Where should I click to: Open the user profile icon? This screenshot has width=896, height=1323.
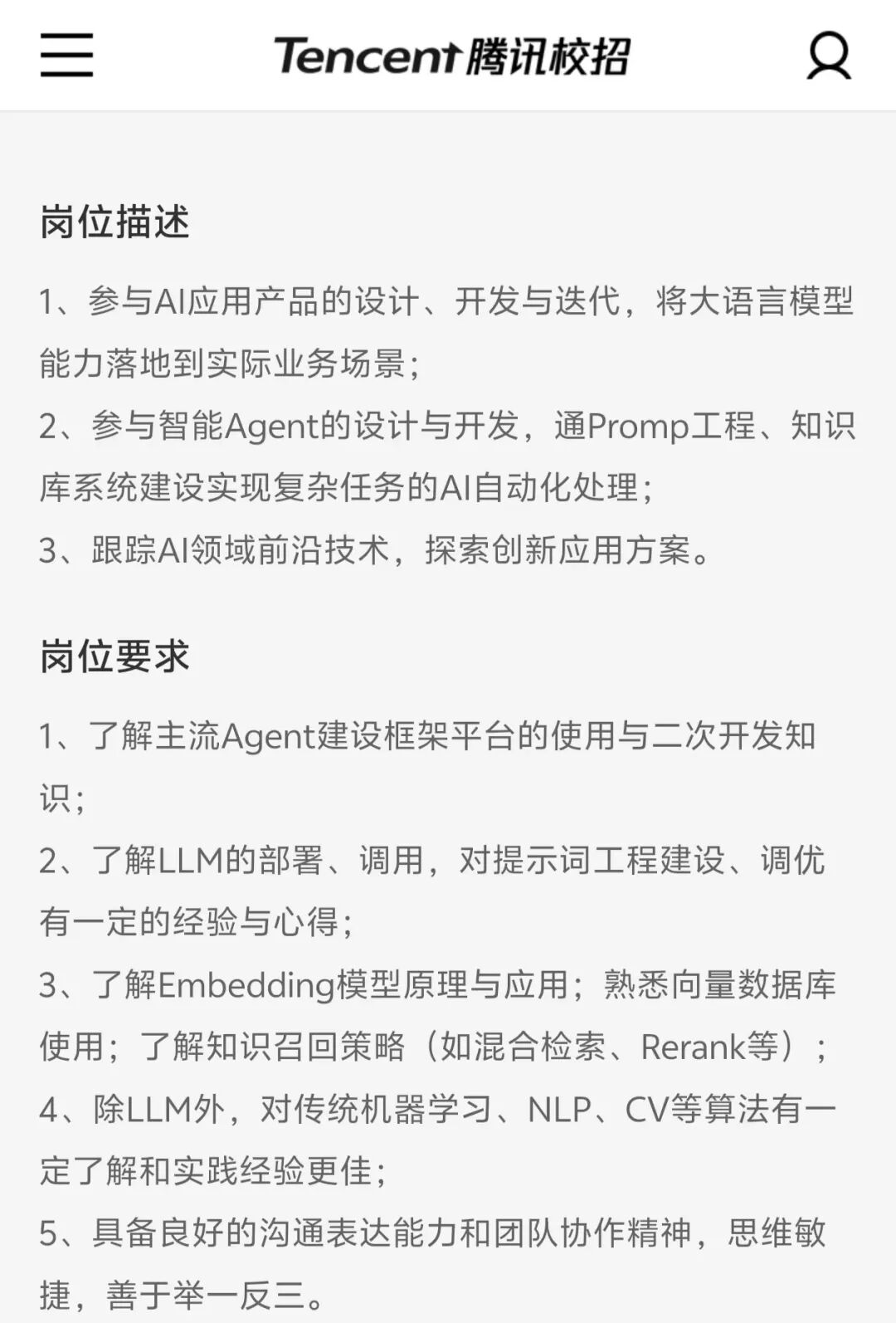pyautogui.click(x=829, y=56)
